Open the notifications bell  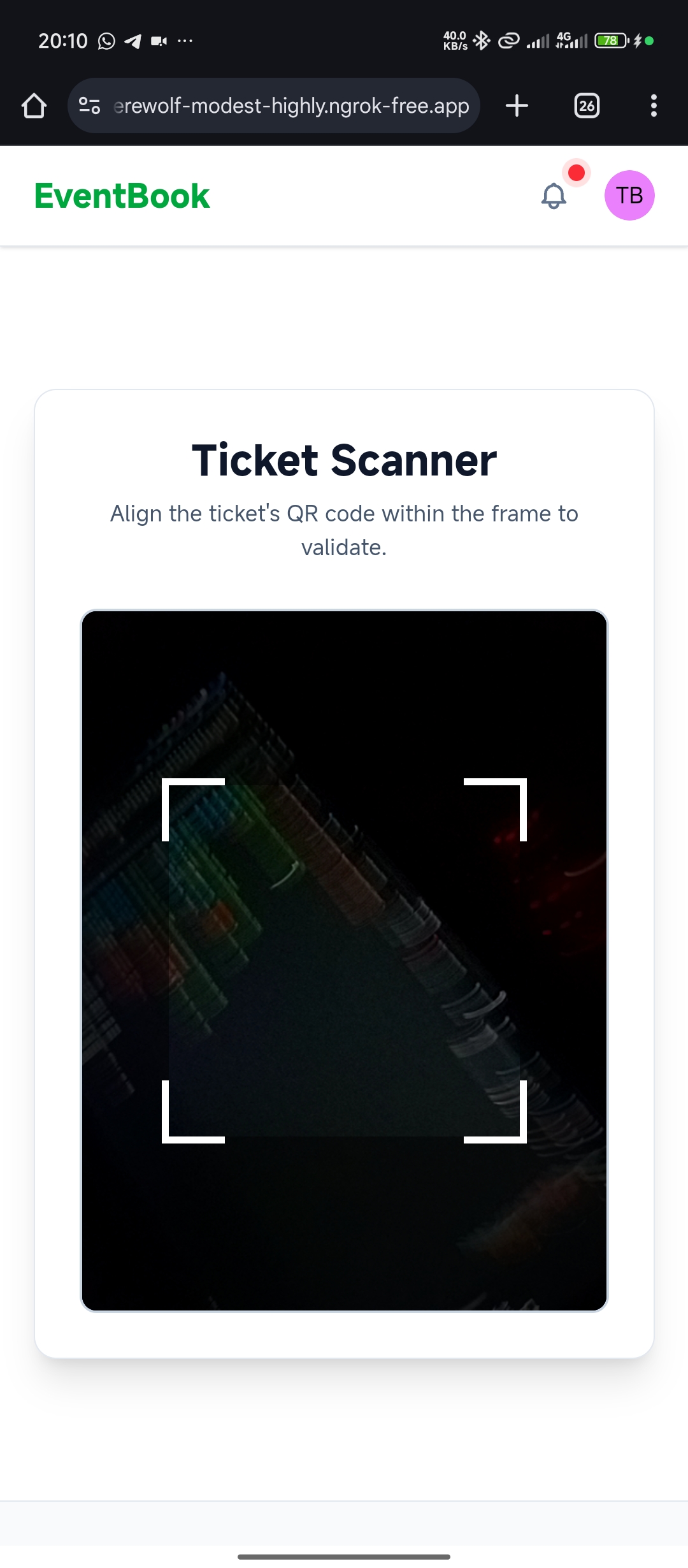click(x=554, y=196)
